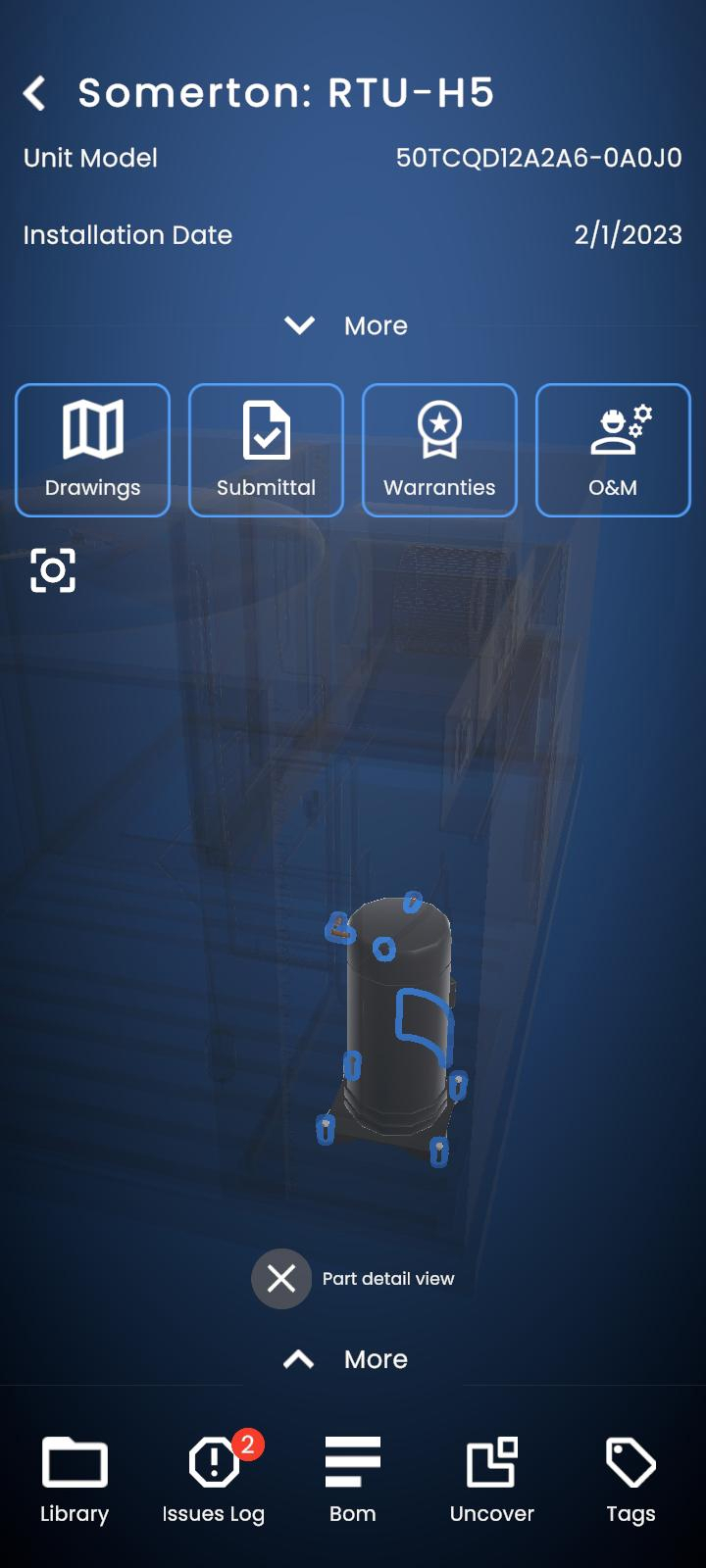
Task: Open the Submittal documents
Action: click(x=266, y=450)
